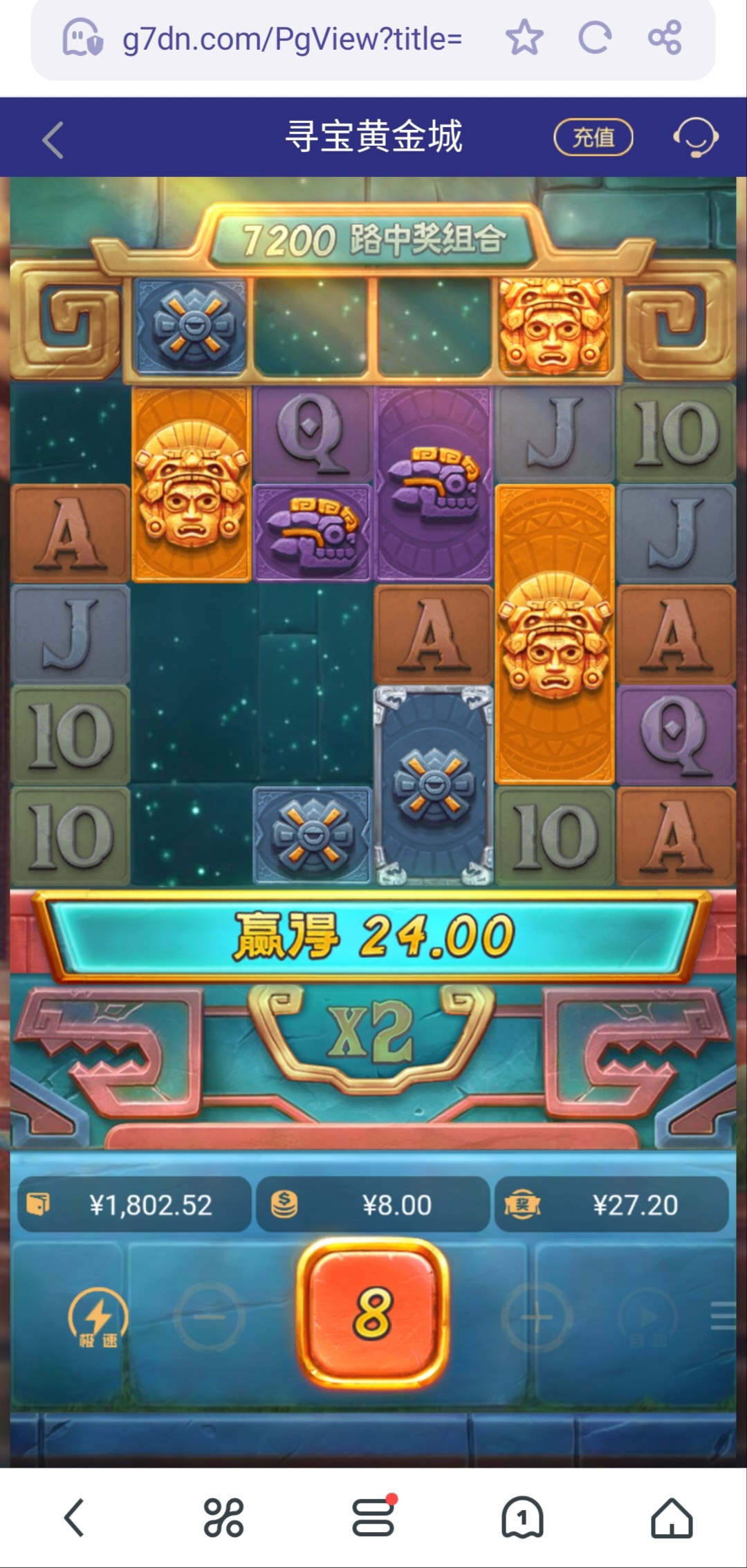Increase the bet with plus

click(x=536, y=1318)
